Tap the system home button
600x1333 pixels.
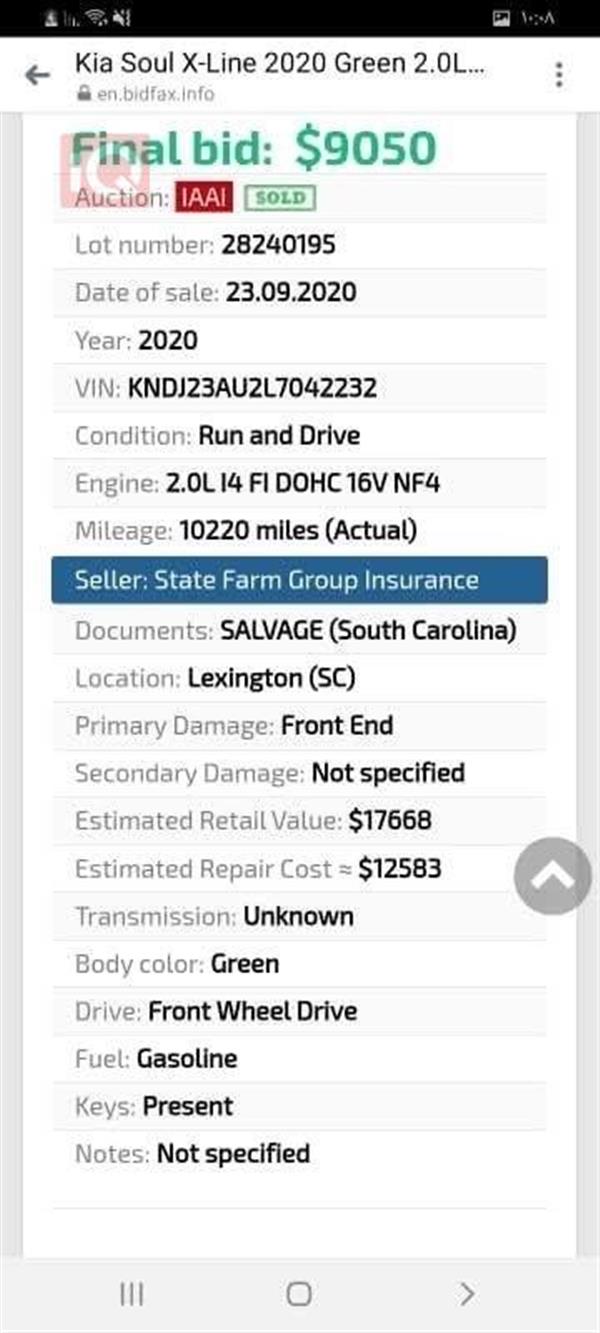click(x=298, y=1293)
